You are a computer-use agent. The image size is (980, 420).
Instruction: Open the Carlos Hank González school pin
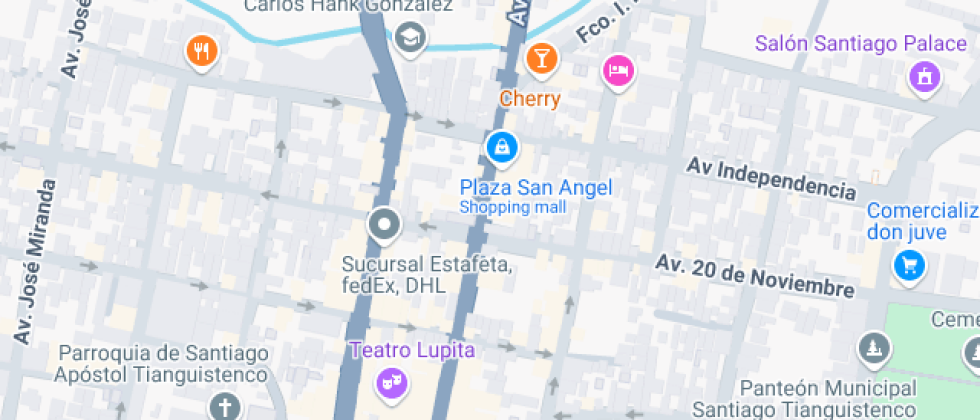[409, 39]
